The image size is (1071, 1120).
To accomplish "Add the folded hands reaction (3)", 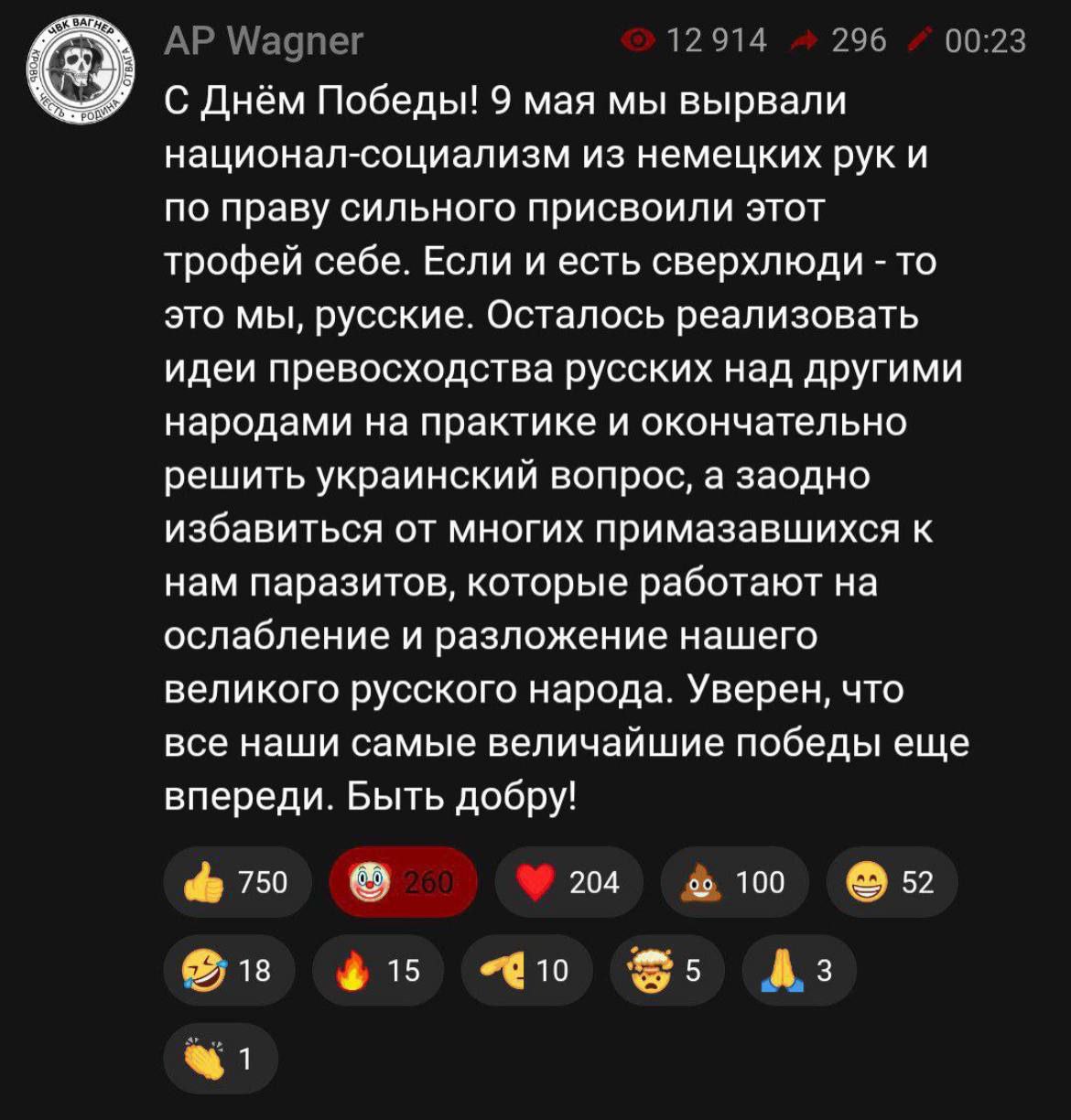I will (x=798, y=970).
